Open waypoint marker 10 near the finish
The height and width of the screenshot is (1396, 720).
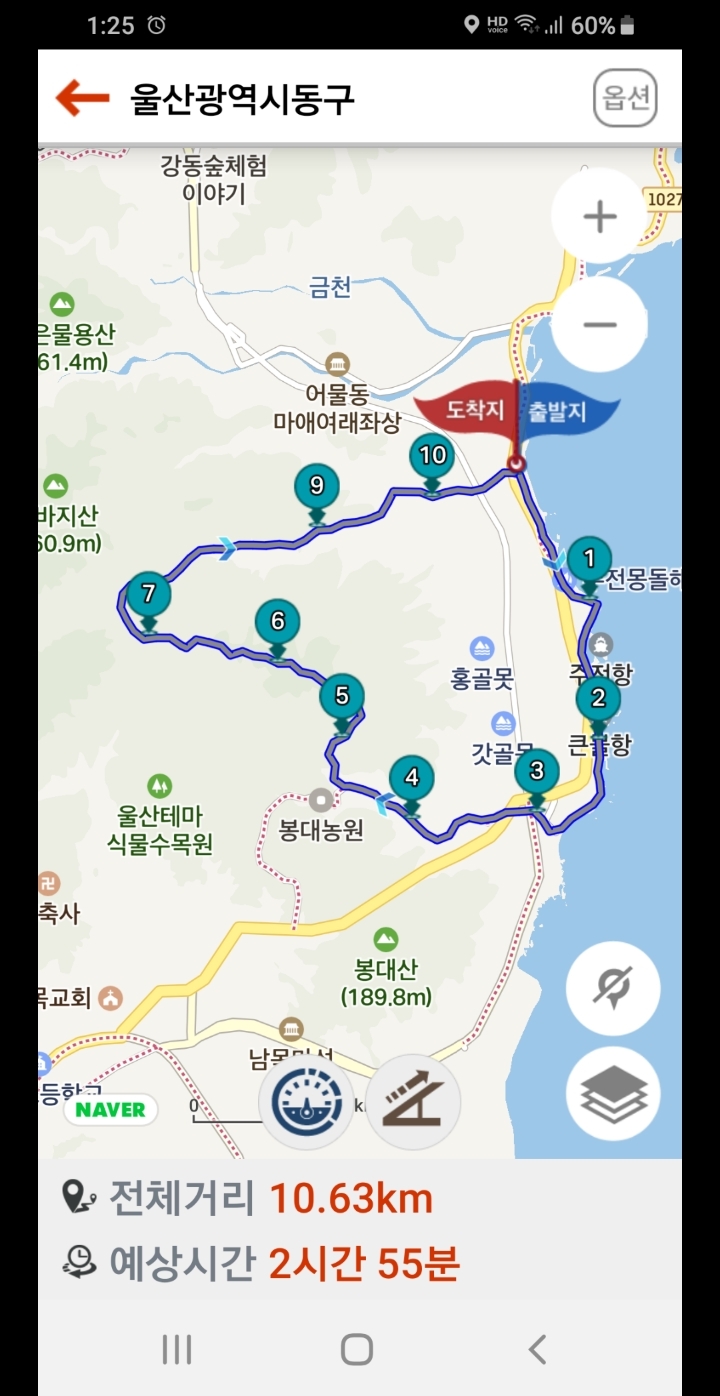click(x=432, y=458)
